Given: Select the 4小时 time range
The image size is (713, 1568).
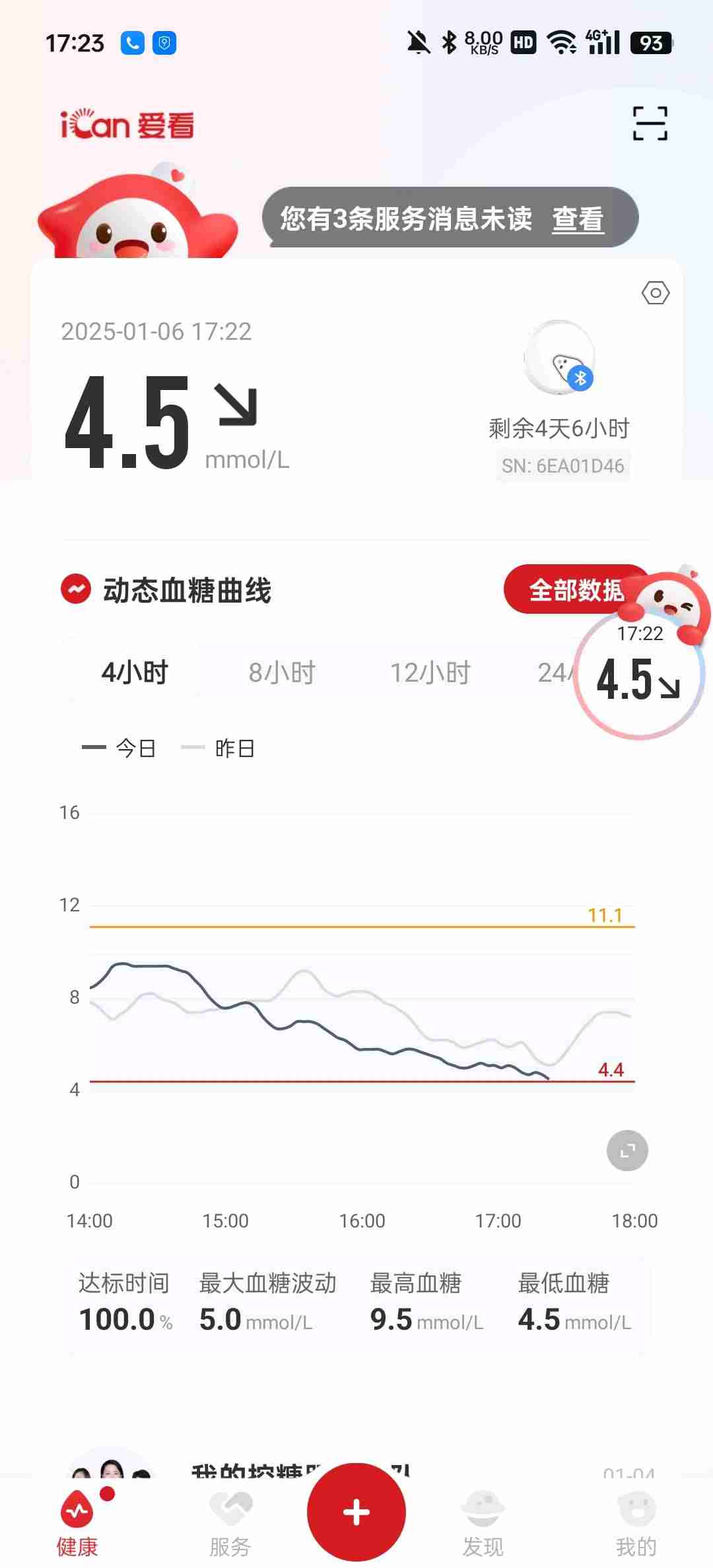Looking at the screenshot, I should [x=134, y=672].
